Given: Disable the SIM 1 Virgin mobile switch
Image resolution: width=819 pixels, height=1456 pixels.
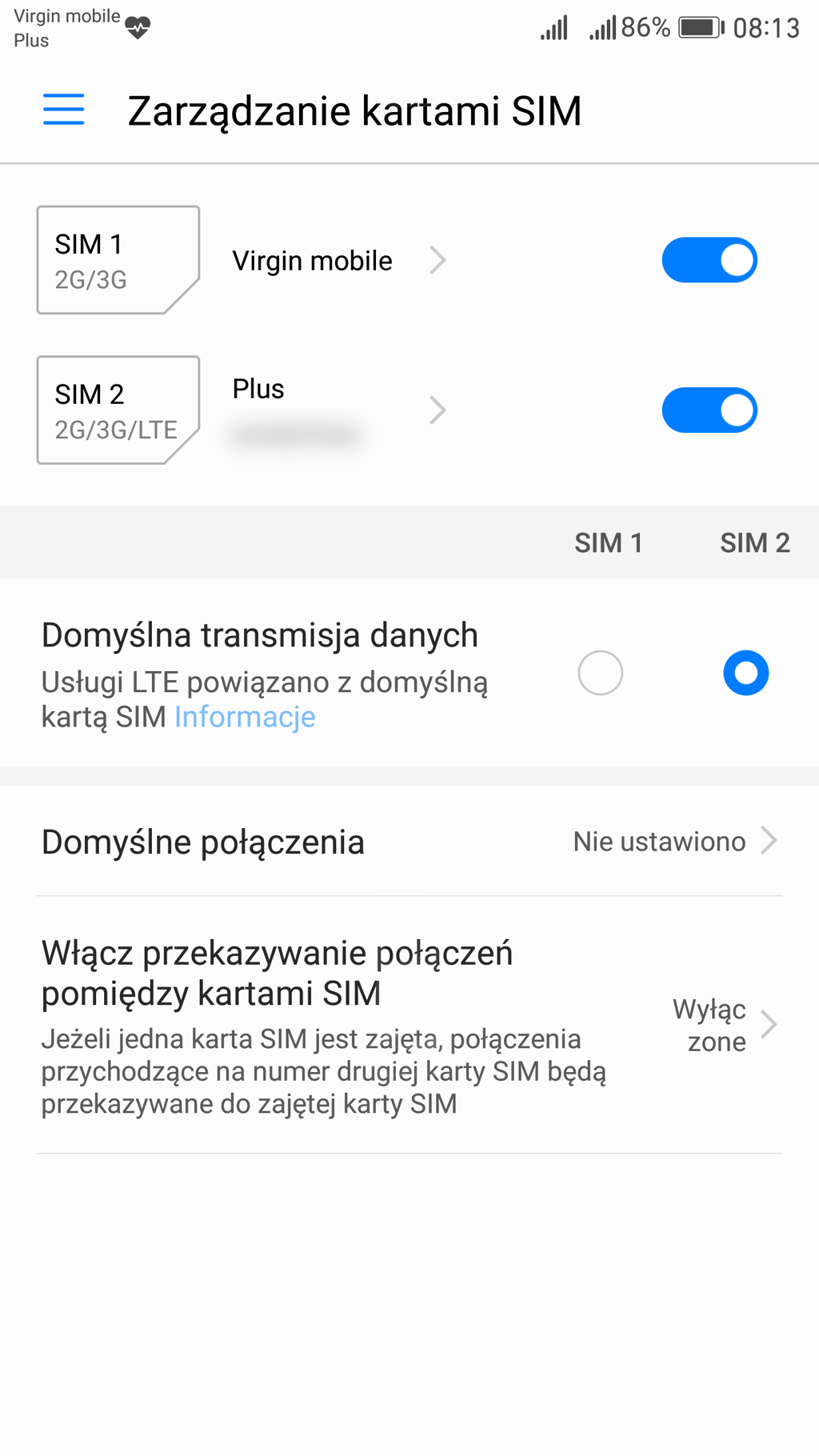Looking at the screenshot, I should click(x=709, y=260).
